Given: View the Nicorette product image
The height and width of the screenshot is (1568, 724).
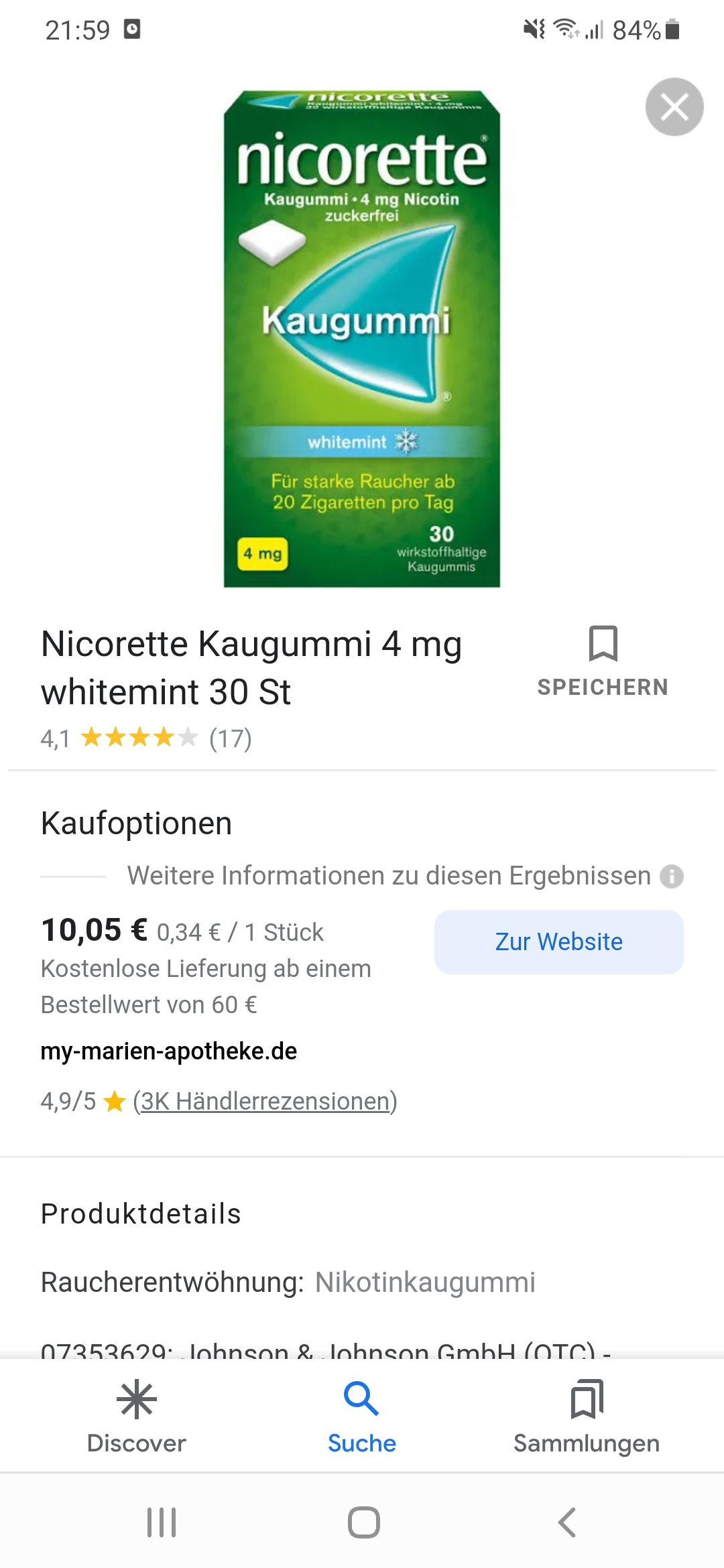Looking at the screenshot, I should click(362, 339).
